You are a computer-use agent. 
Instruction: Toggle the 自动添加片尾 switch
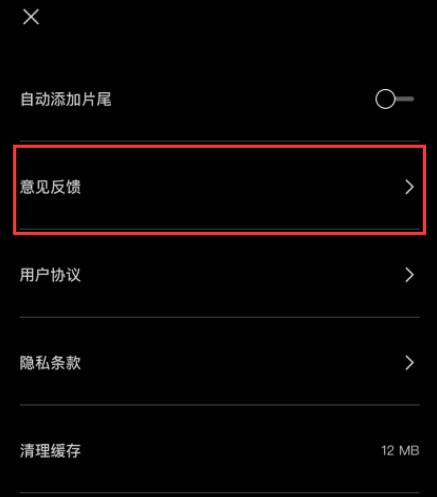[394, 99]
